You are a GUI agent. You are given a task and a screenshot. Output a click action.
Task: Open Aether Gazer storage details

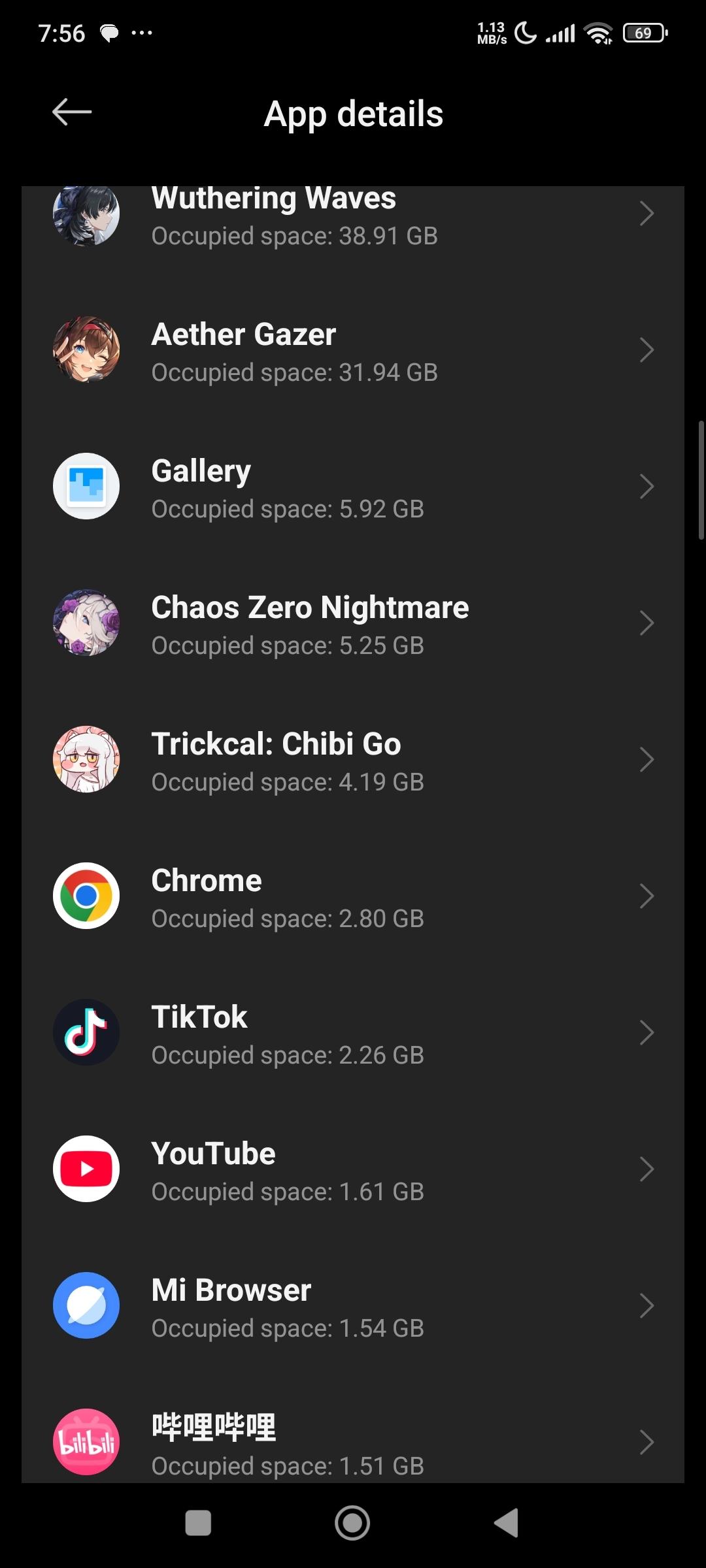[353, 351]
